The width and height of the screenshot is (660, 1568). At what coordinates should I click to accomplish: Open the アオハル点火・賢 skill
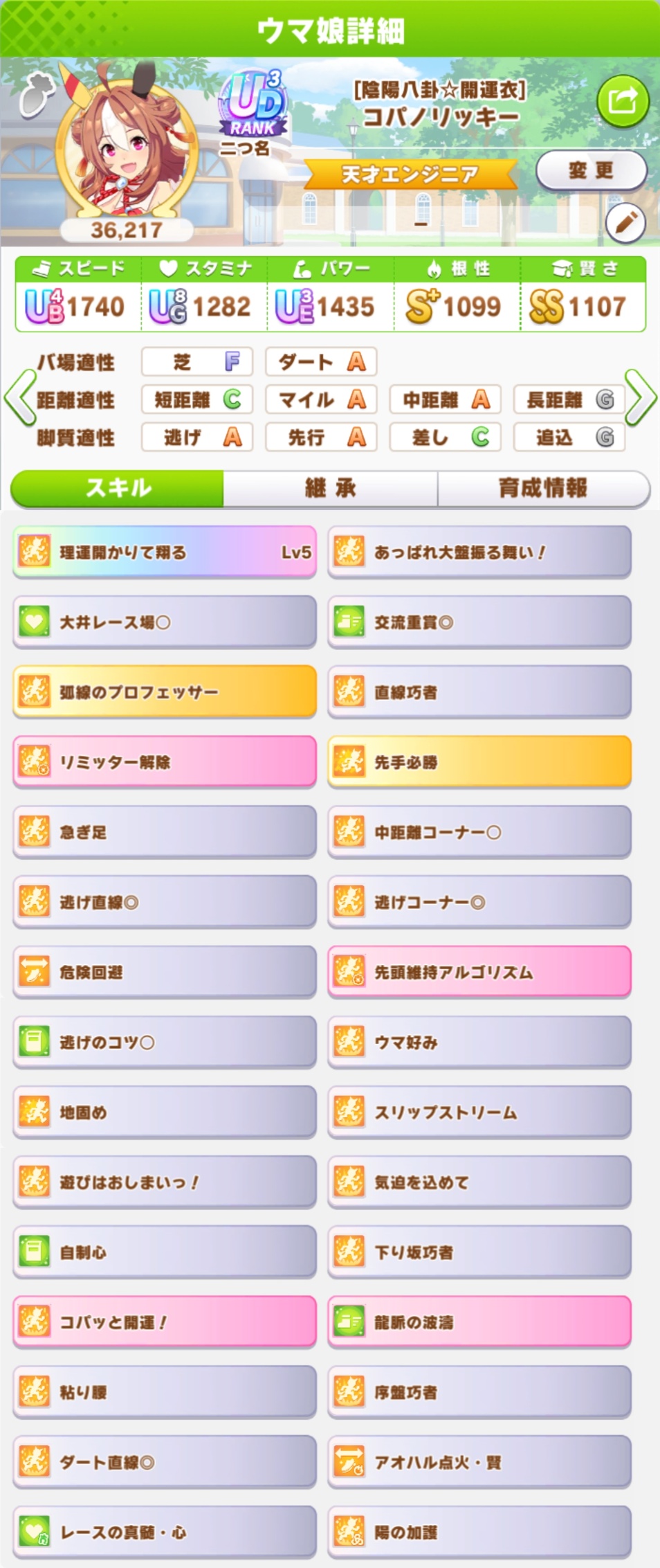click(479, 1462)
